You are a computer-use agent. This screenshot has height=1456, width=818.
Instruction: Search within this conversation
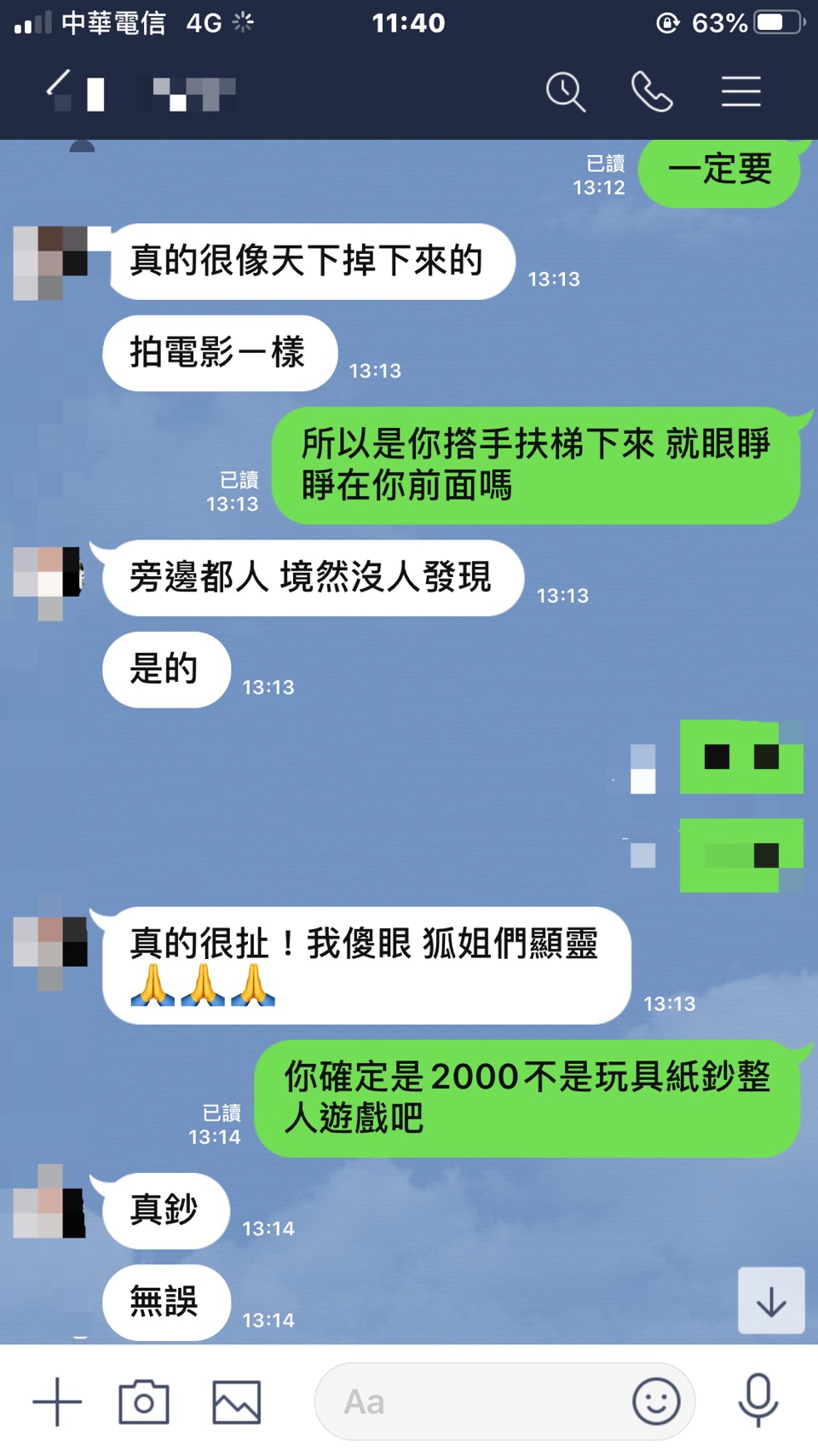[x=565, y=91]
